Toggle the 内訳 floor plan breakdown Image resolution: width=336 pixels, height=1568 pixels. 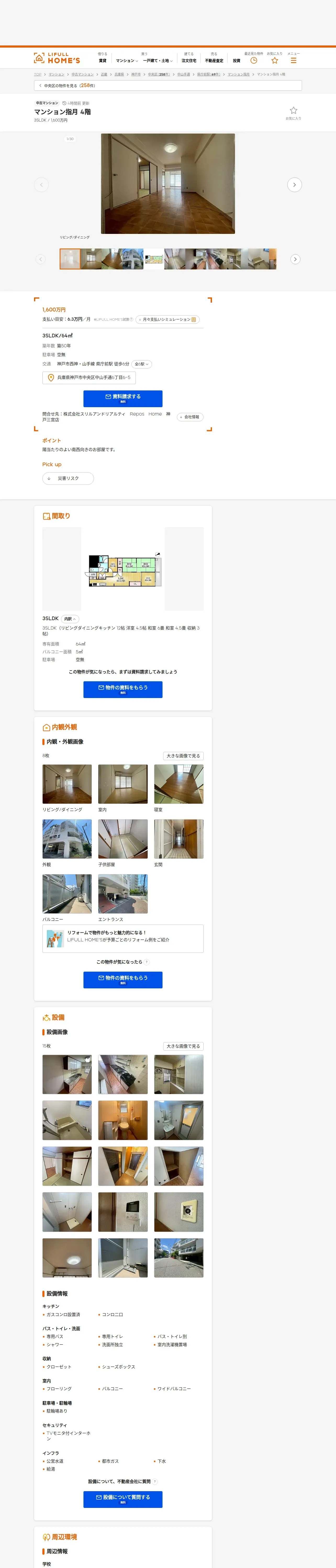(70, 618)
